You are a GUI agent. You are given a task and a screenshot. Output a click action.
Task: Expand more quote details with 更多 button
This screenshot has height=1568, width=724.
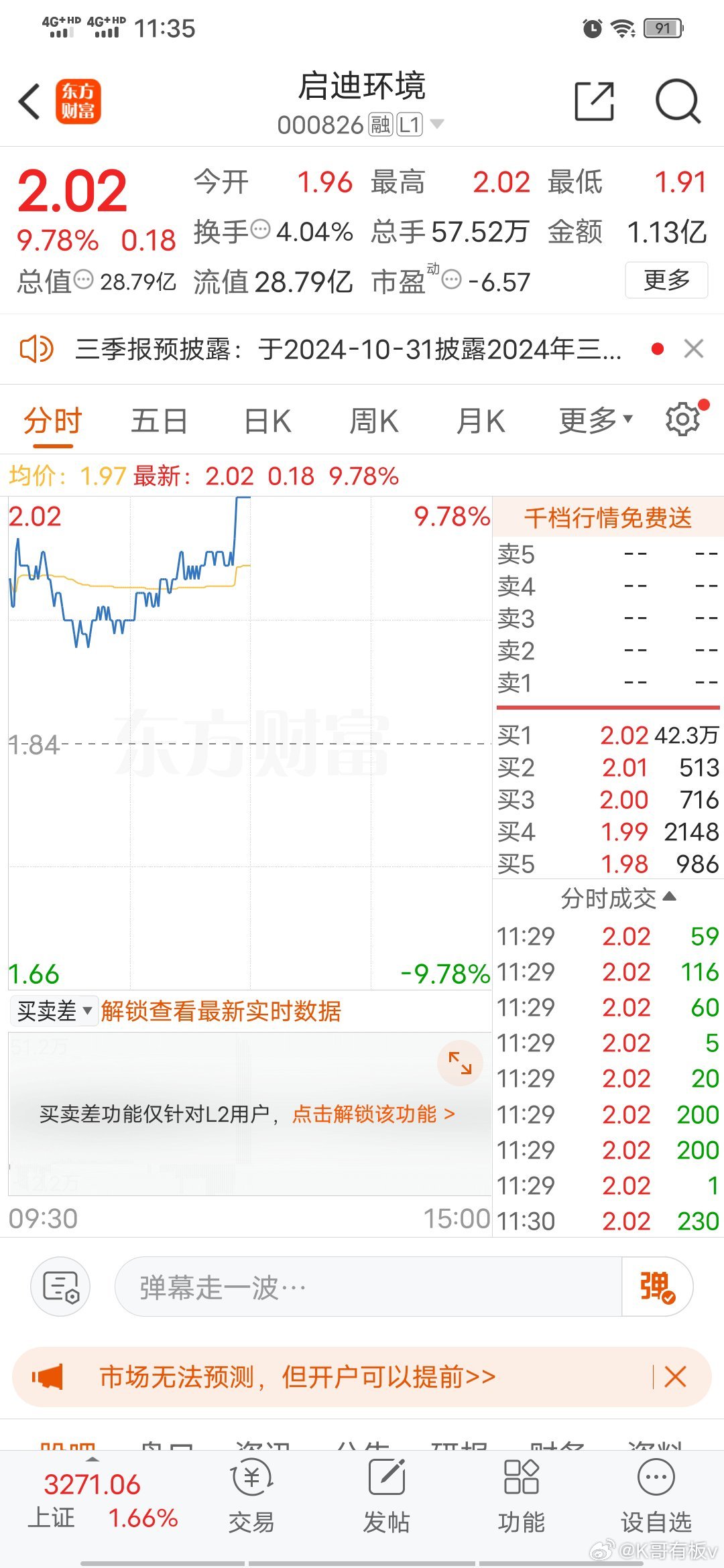click(666, 280)
